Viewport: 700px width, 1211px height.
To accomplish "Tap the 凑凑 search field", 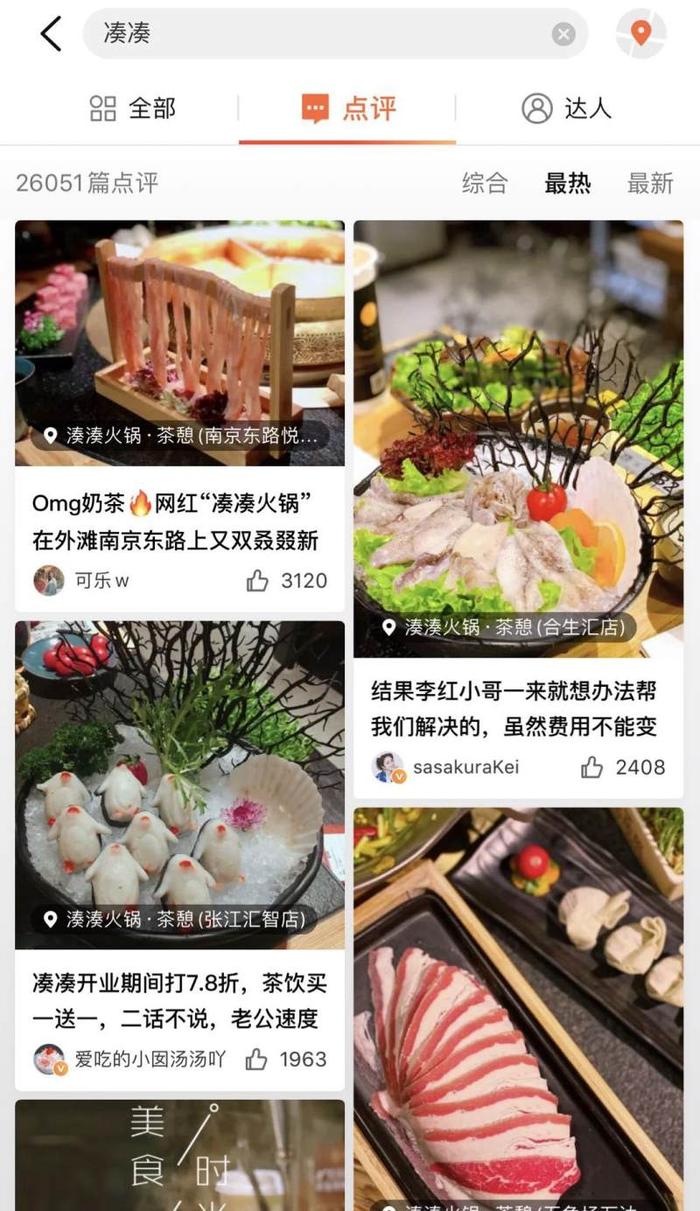I will tap(320, 34).
